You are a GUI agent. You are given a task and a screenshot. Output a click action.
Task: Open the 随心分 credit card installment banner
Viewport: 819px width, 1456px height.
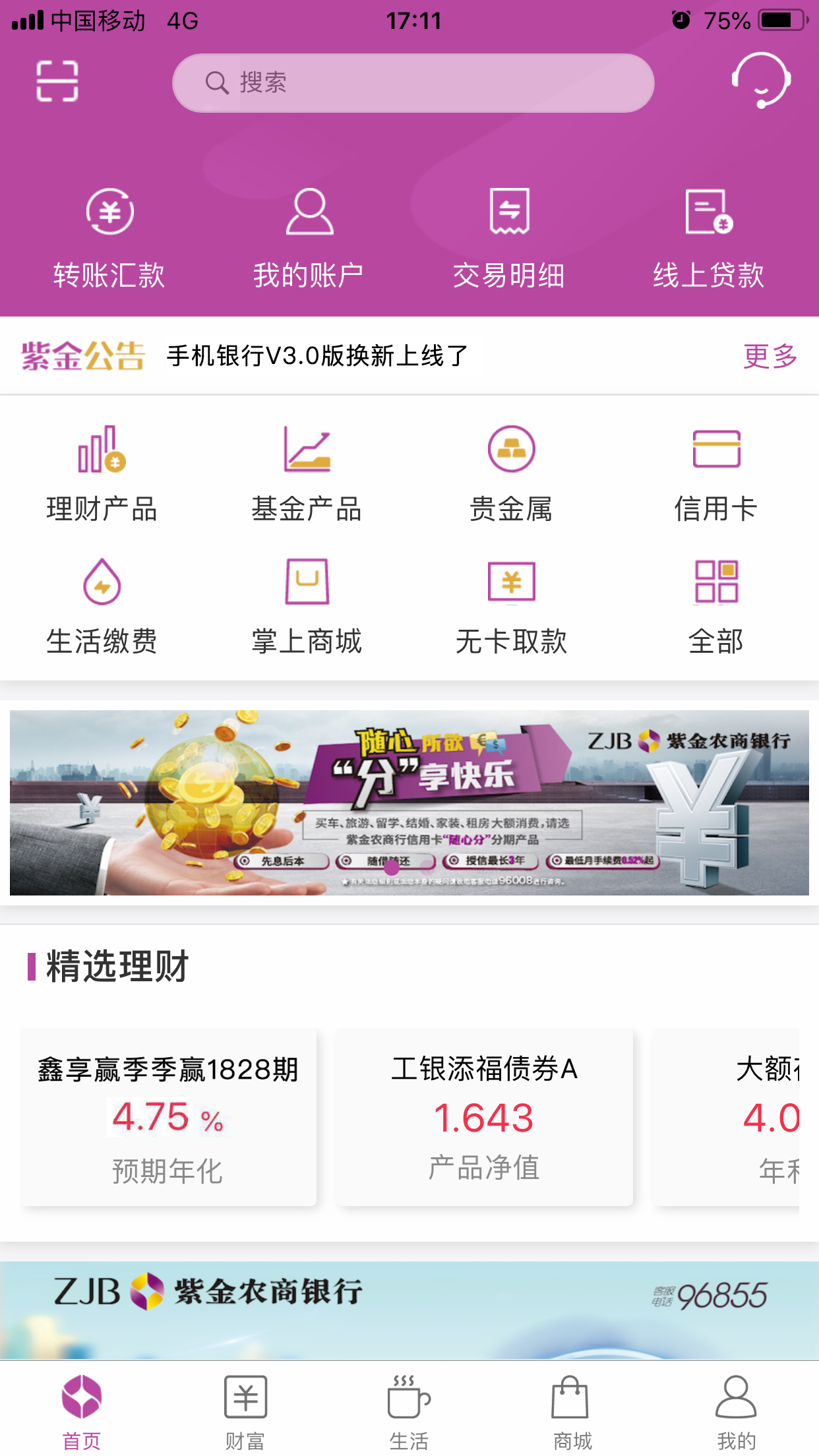409,803
